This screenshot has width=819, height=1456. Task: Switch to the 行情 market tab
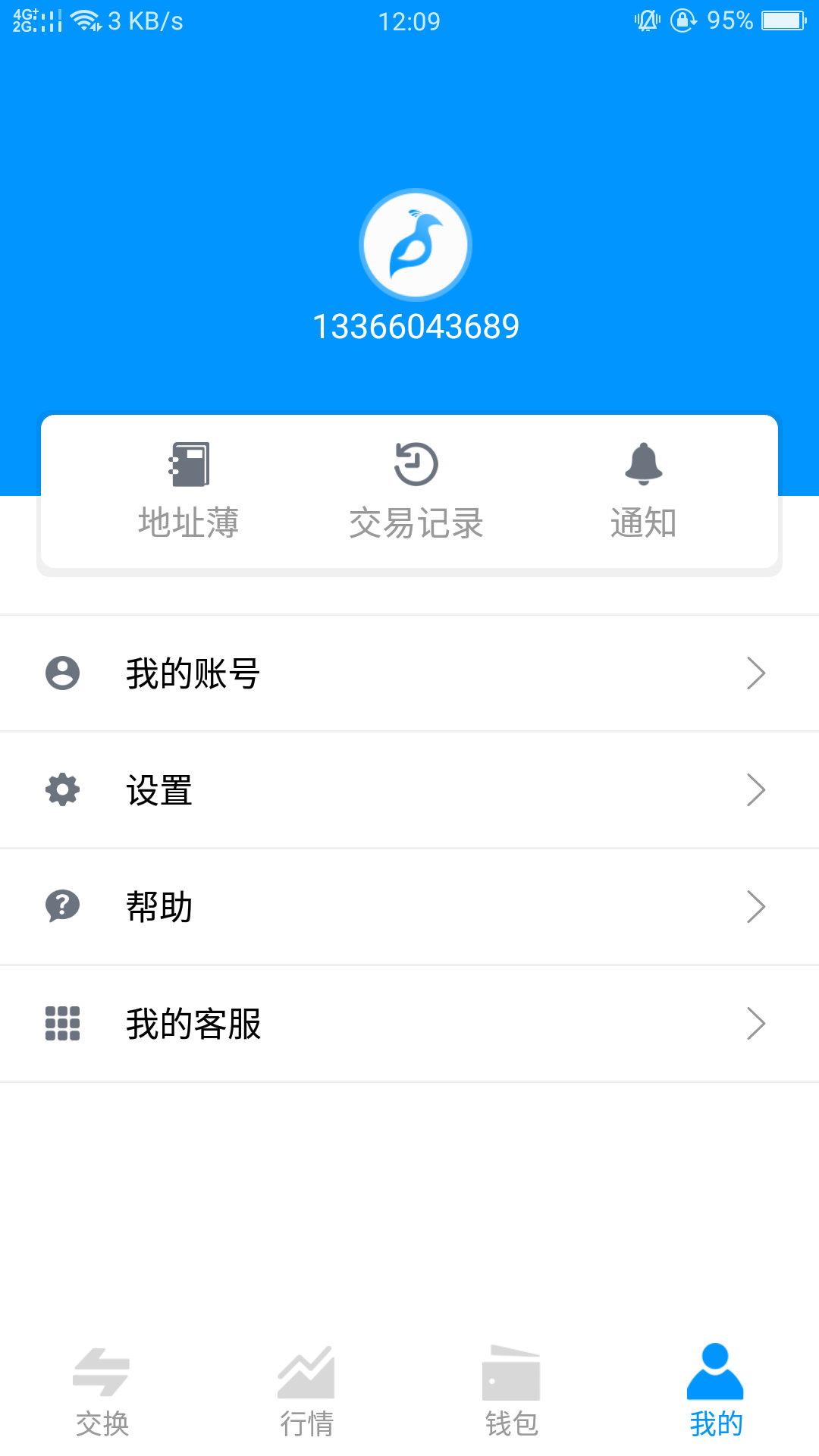click(307, 1392)
